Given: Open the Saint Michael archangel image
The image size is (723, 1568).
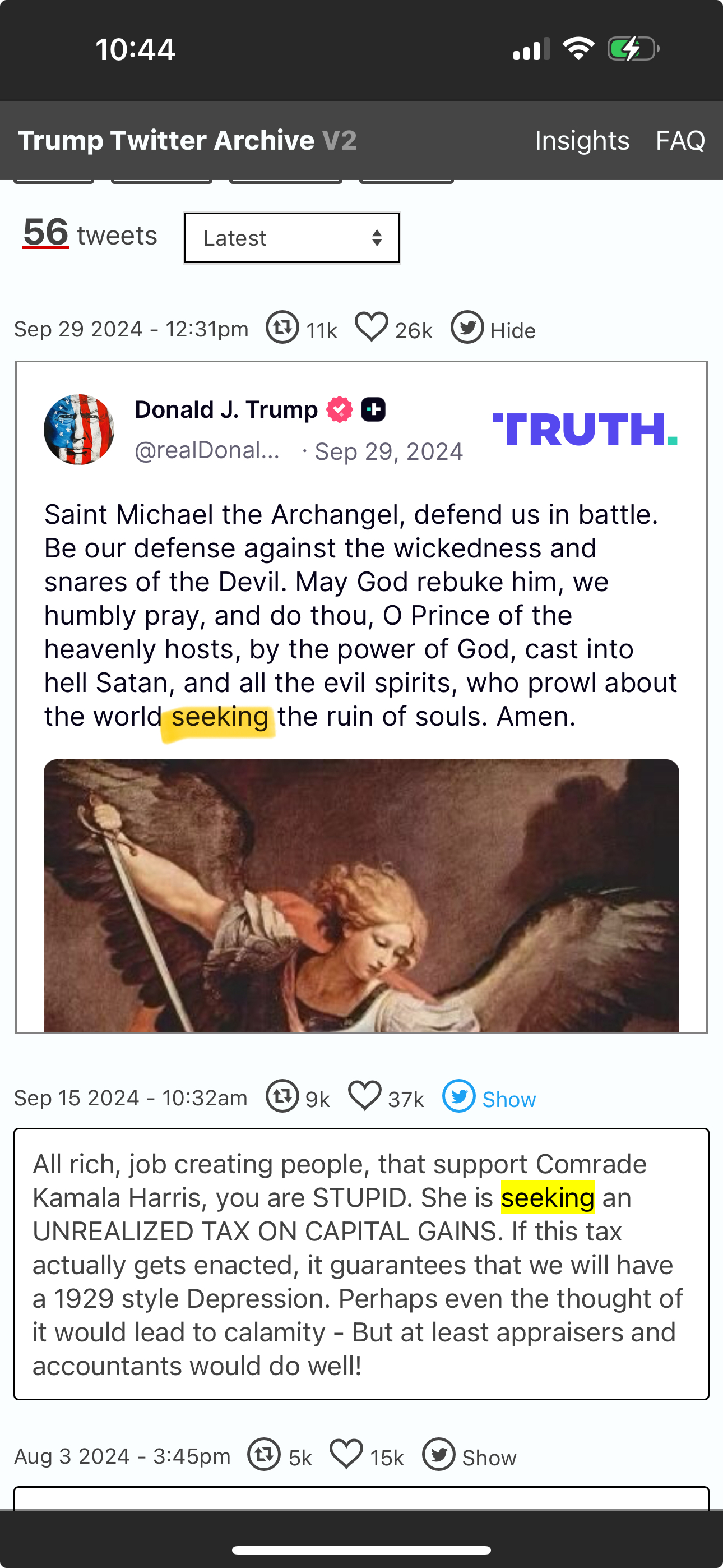Looking at the screenshot, I should [x=361, y=896].
